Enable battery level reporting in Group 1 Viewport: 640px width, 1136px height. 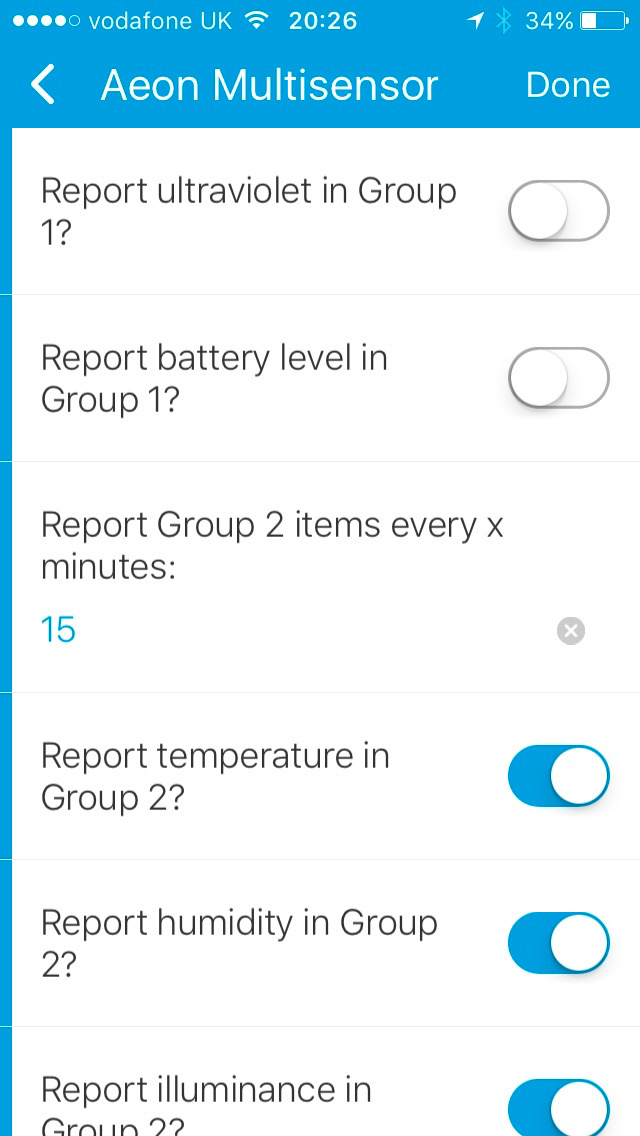click(x=558, y=378)
